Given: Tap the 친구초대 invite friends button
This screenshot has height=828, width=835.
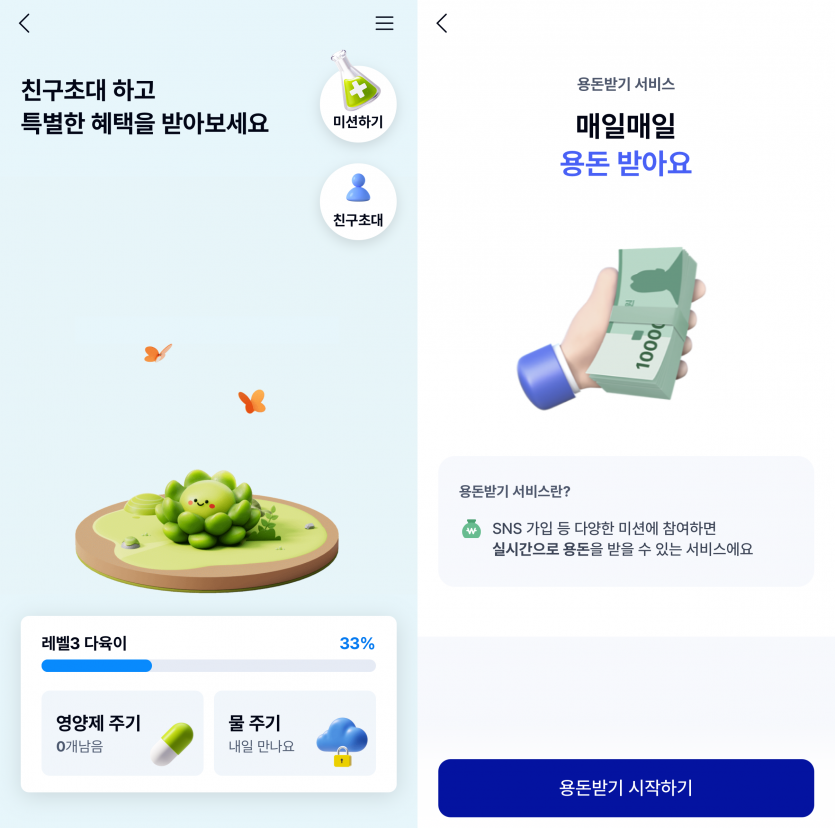Looking at the screenshot, I should [x=358, y=201].
